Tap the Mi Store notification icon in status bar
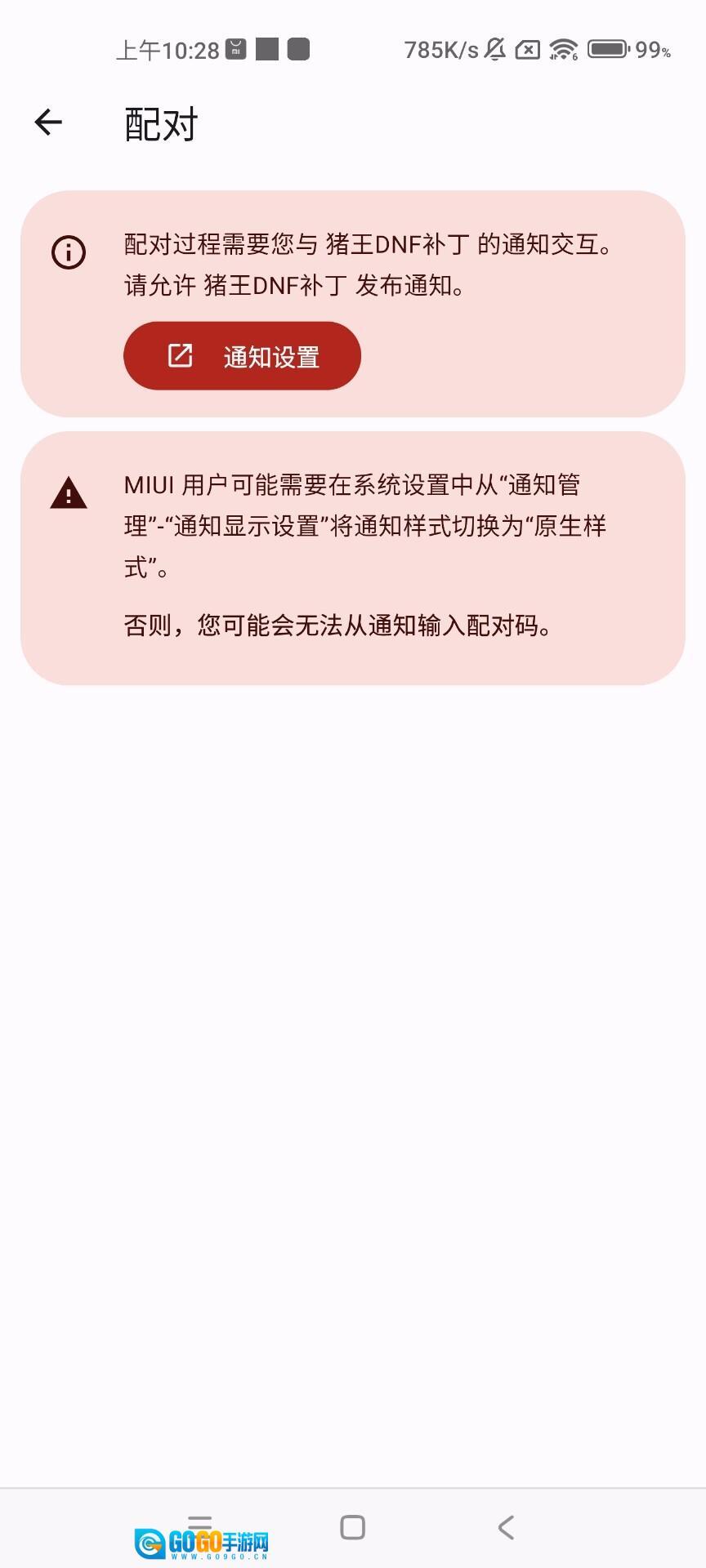The image size is (706, 1568). click(x=235, y=49)
